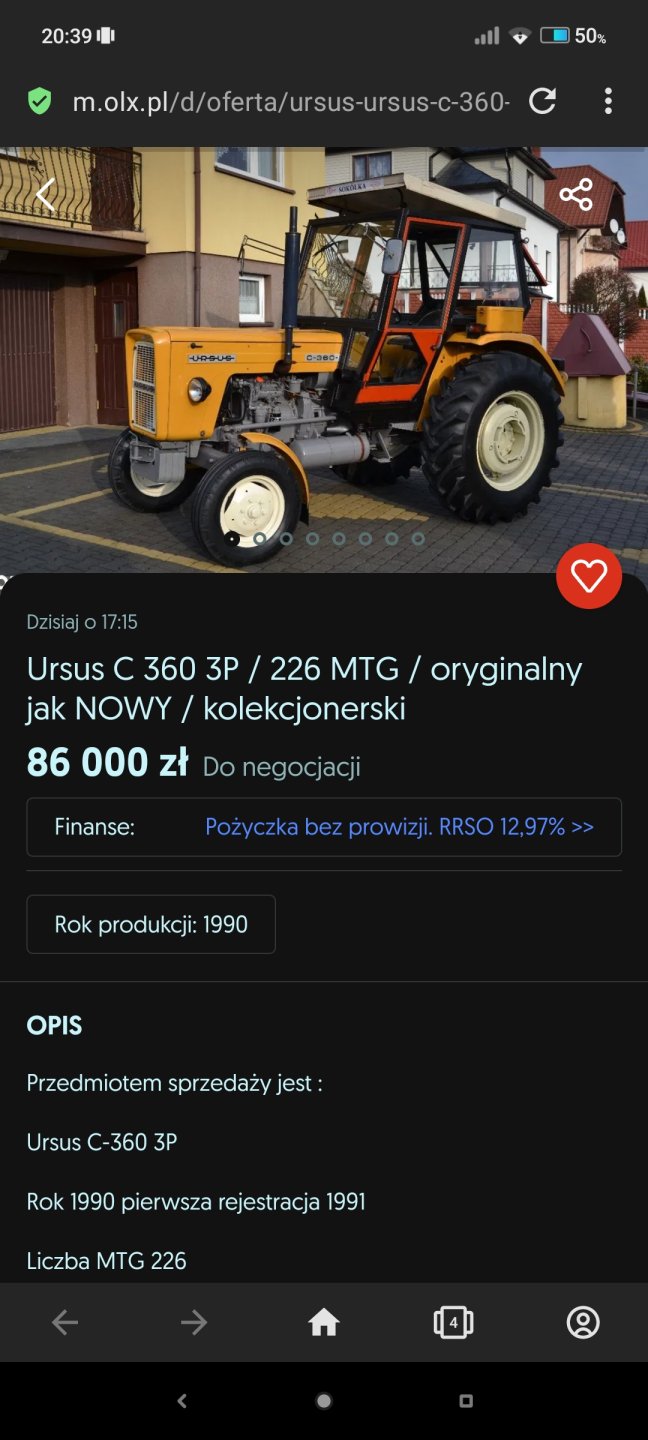The width and height of the screenshot is (648, 1440).
Task: View site security info shield
Action: pyautogui.click(x=39, y=101)
